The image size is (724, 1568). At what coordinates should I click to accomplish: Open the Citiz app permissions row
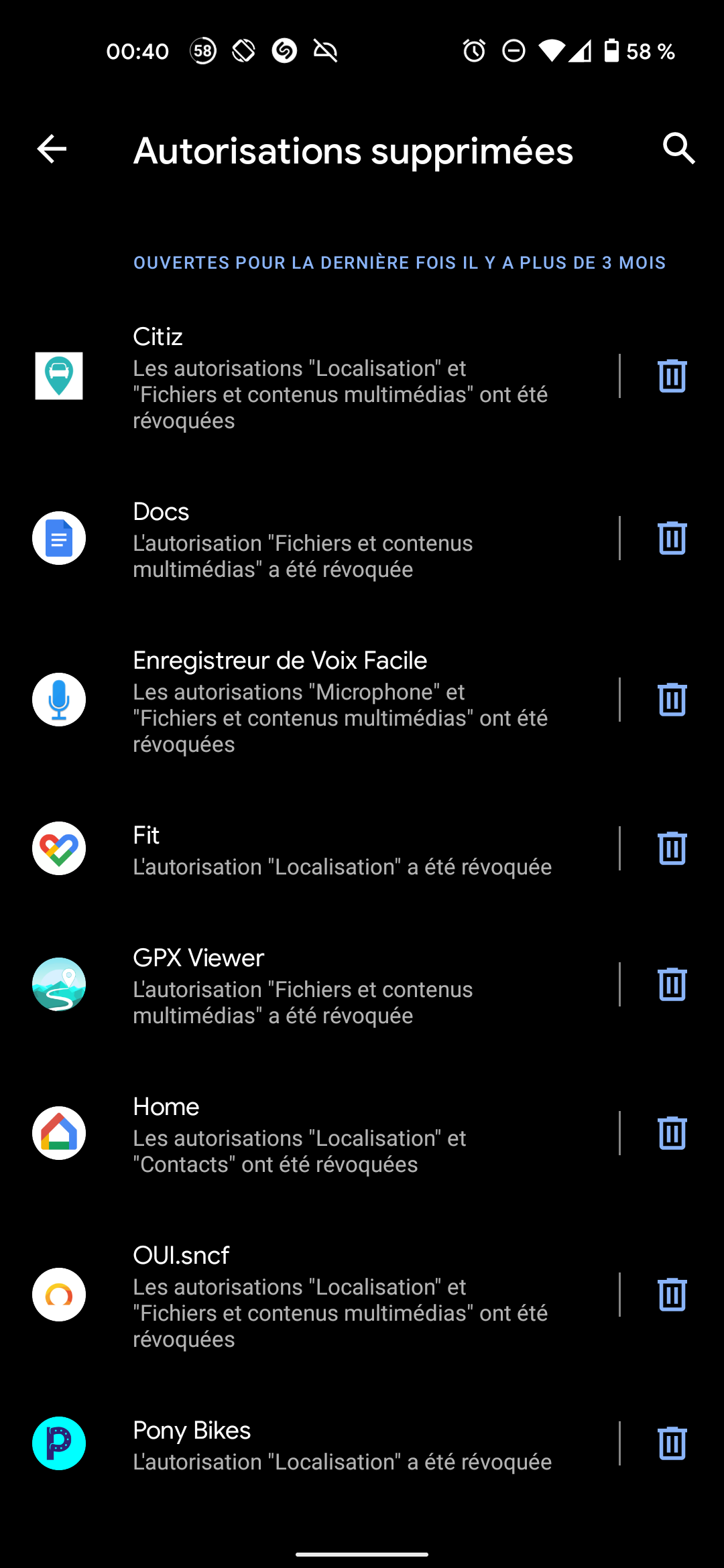point(310,377)
